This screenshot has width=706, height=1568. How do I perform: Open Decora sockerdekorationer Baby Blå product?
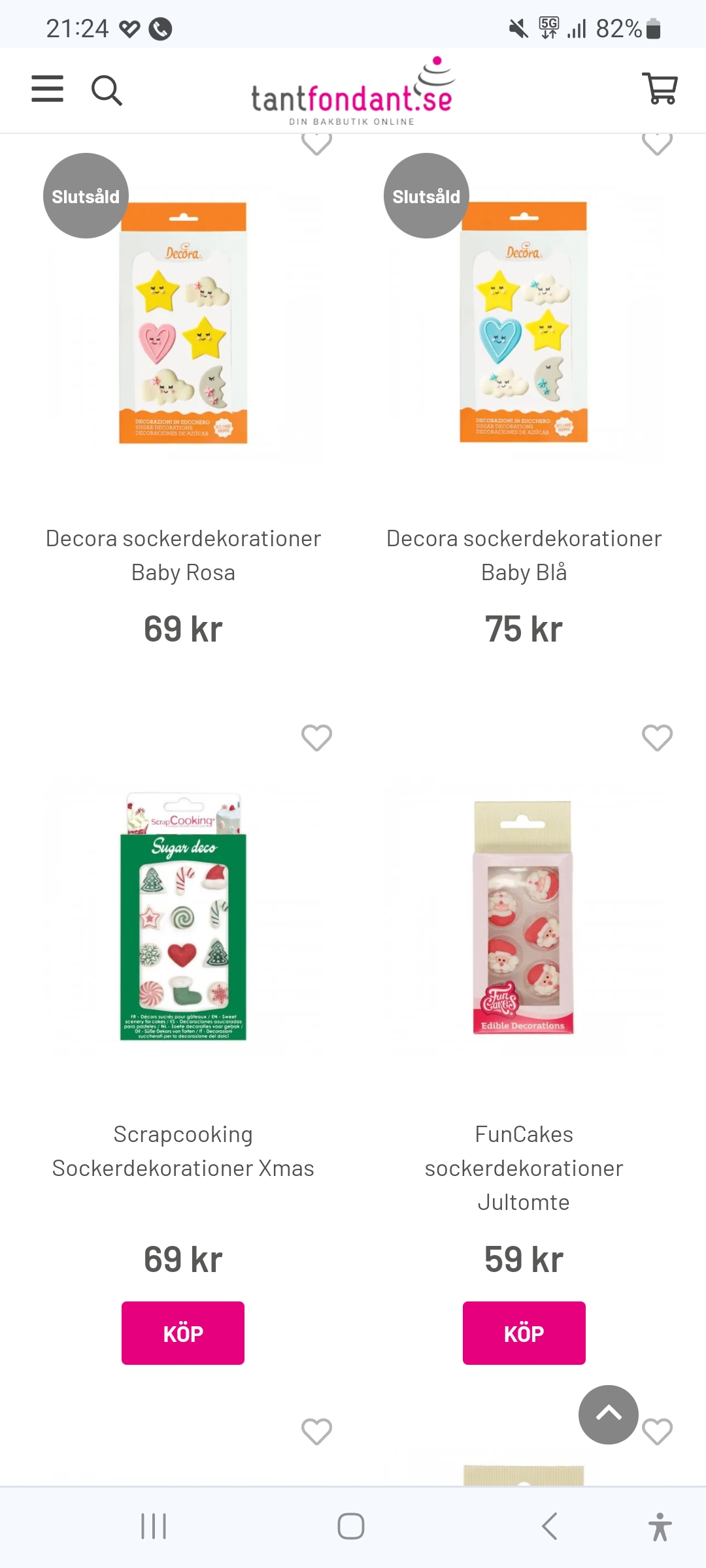point(524,555)
